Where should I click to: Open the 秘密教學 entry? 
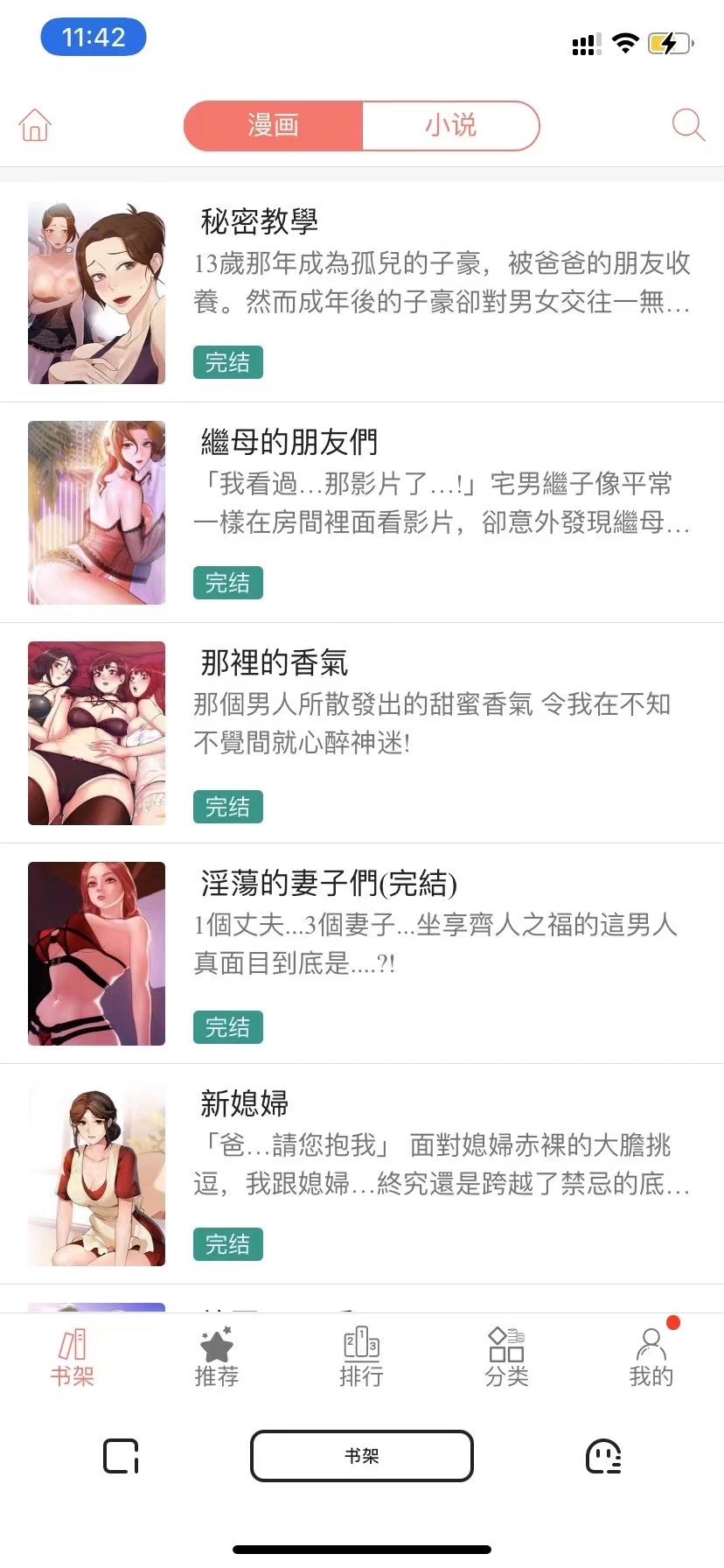pyautogui.click(x=260, y=222)
